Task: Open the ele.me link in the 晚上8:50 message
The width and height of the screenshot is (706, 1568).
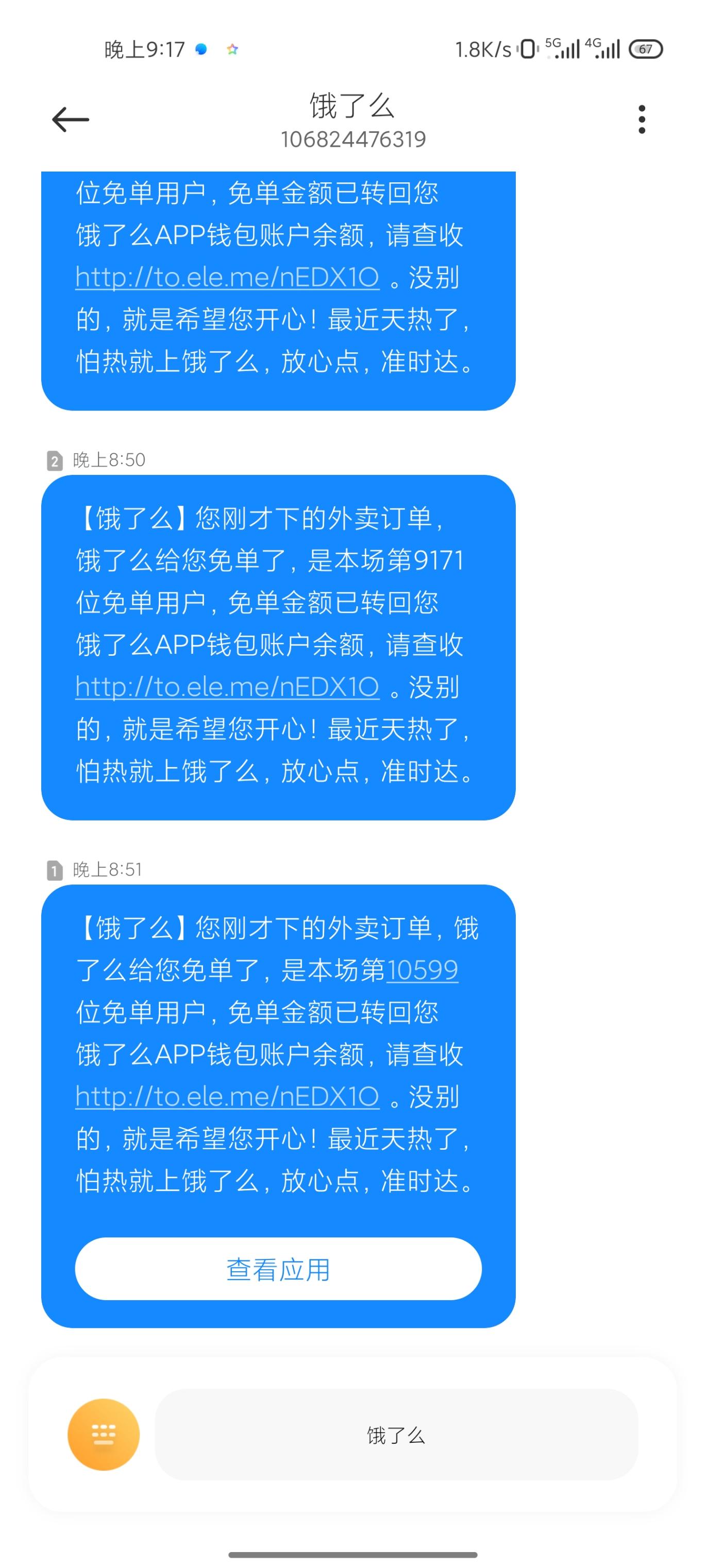Action: tap(227, 687)
